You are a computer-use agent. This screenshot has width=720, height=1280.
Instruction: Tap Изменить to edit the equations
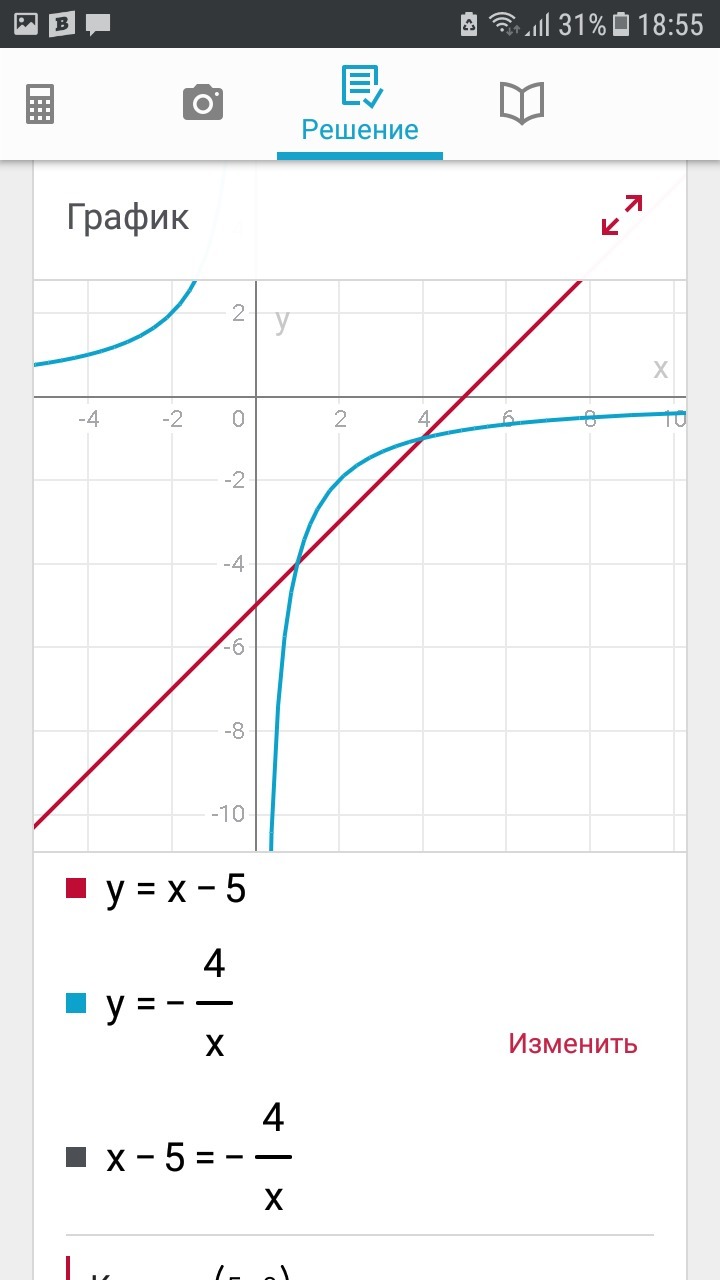[x=572, y=1043]
